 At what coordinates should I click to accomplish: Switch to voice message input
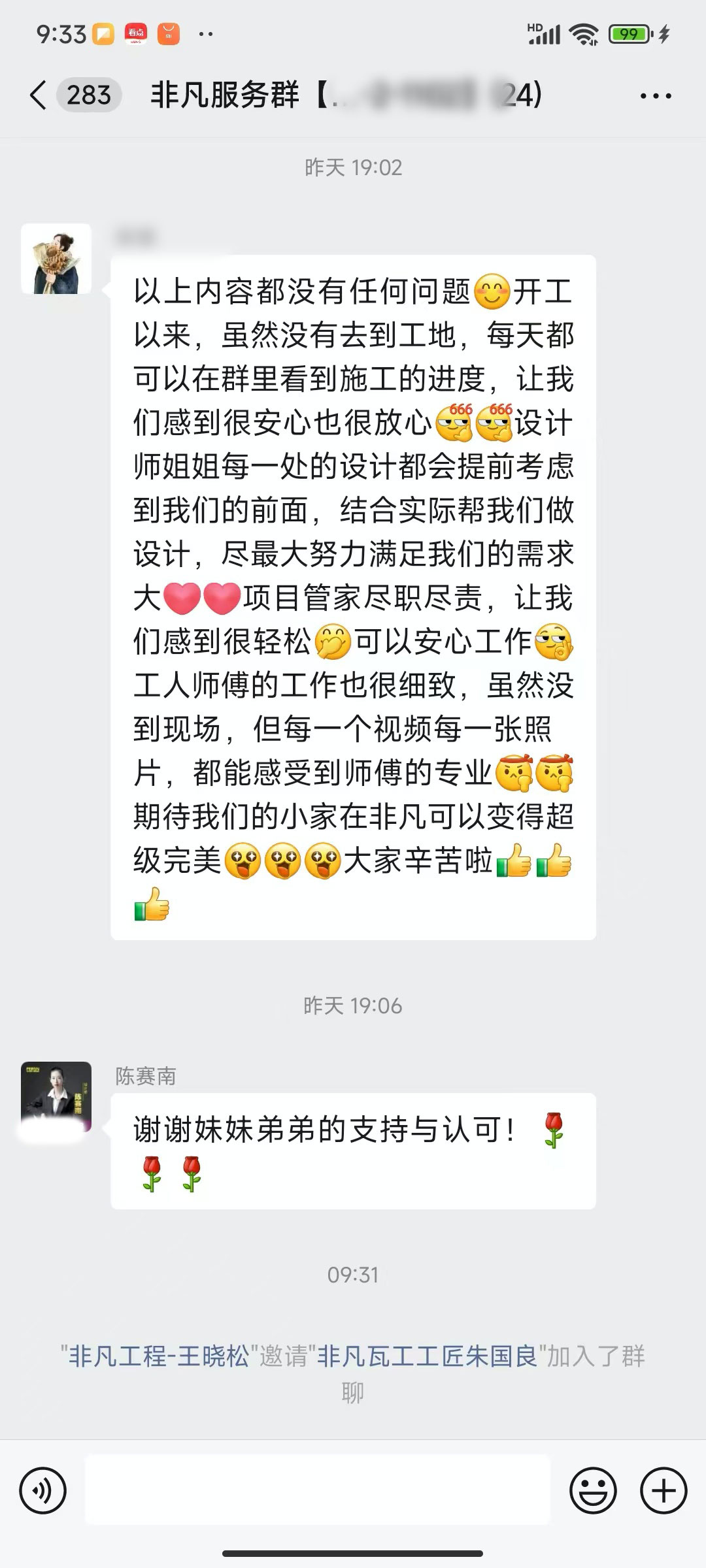coord(43,1491)
